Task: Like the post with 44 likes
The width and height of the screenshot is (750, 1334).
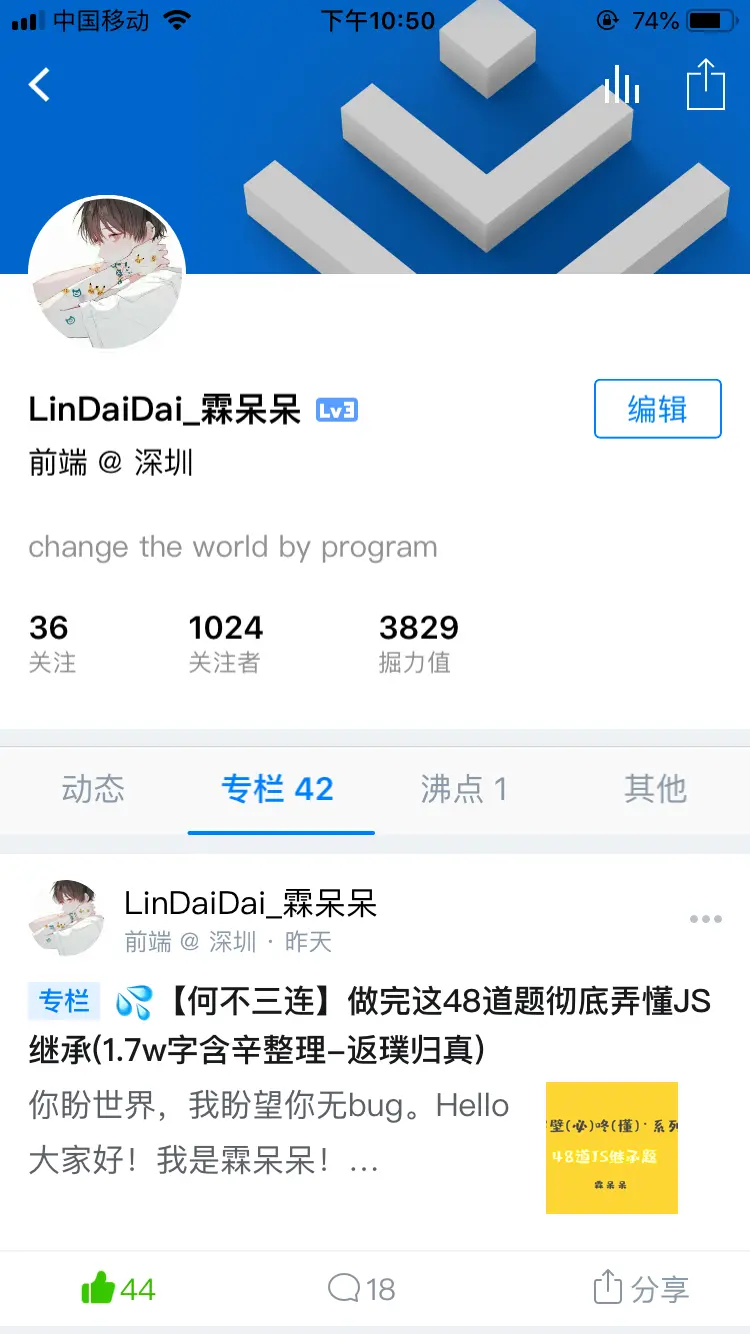Action: [118, 1289]
